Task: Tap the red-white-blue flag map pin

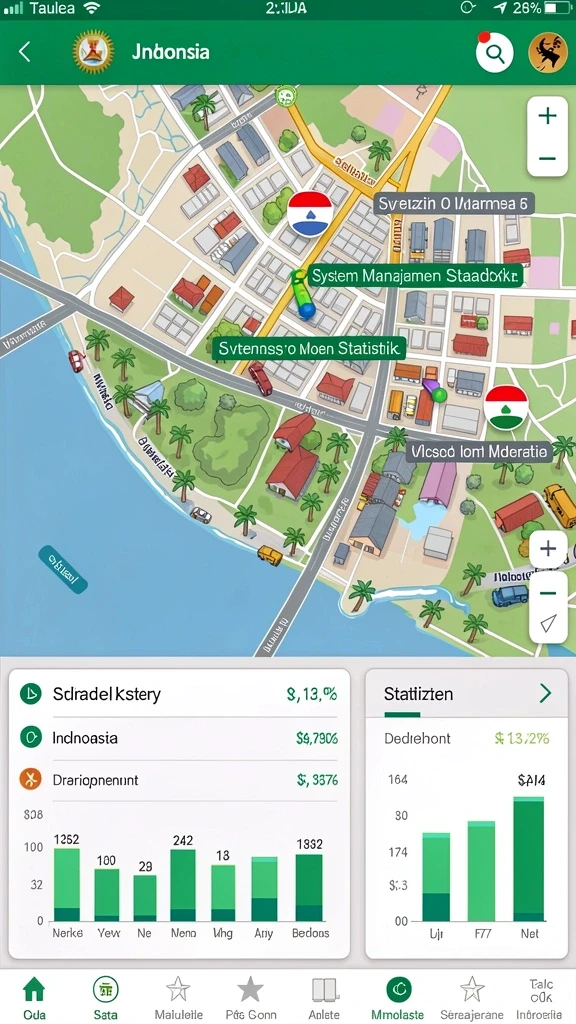Action: [310, 214]
